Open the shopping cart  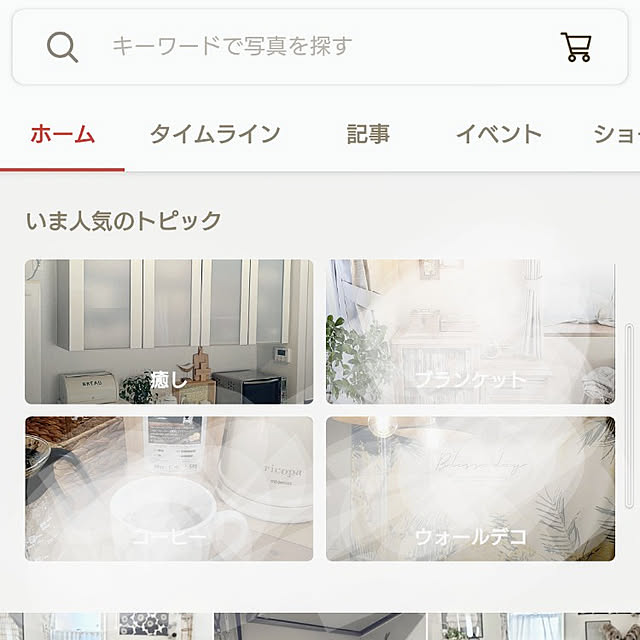point(576,47)
